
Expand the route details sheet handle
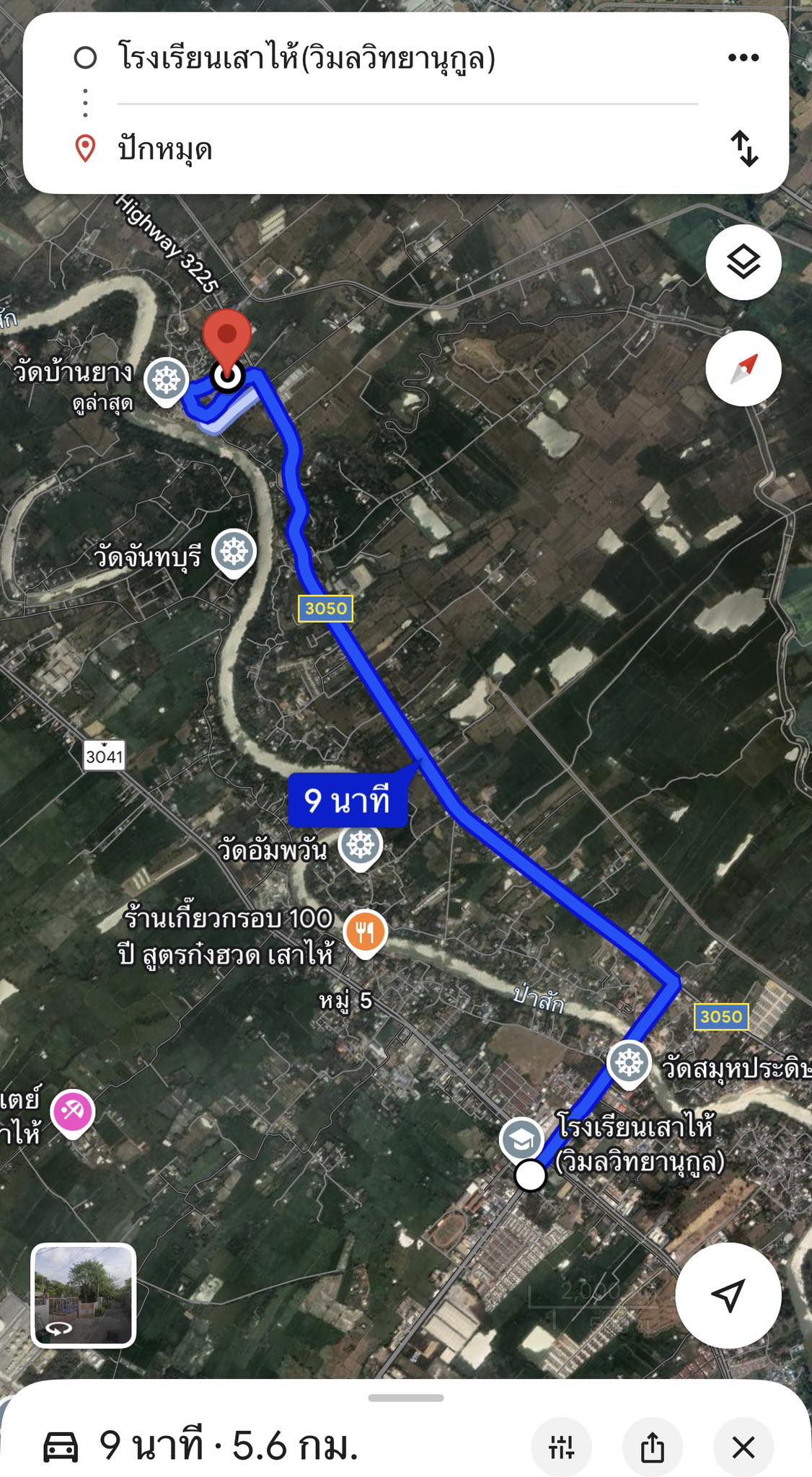tap(406, 1398)
